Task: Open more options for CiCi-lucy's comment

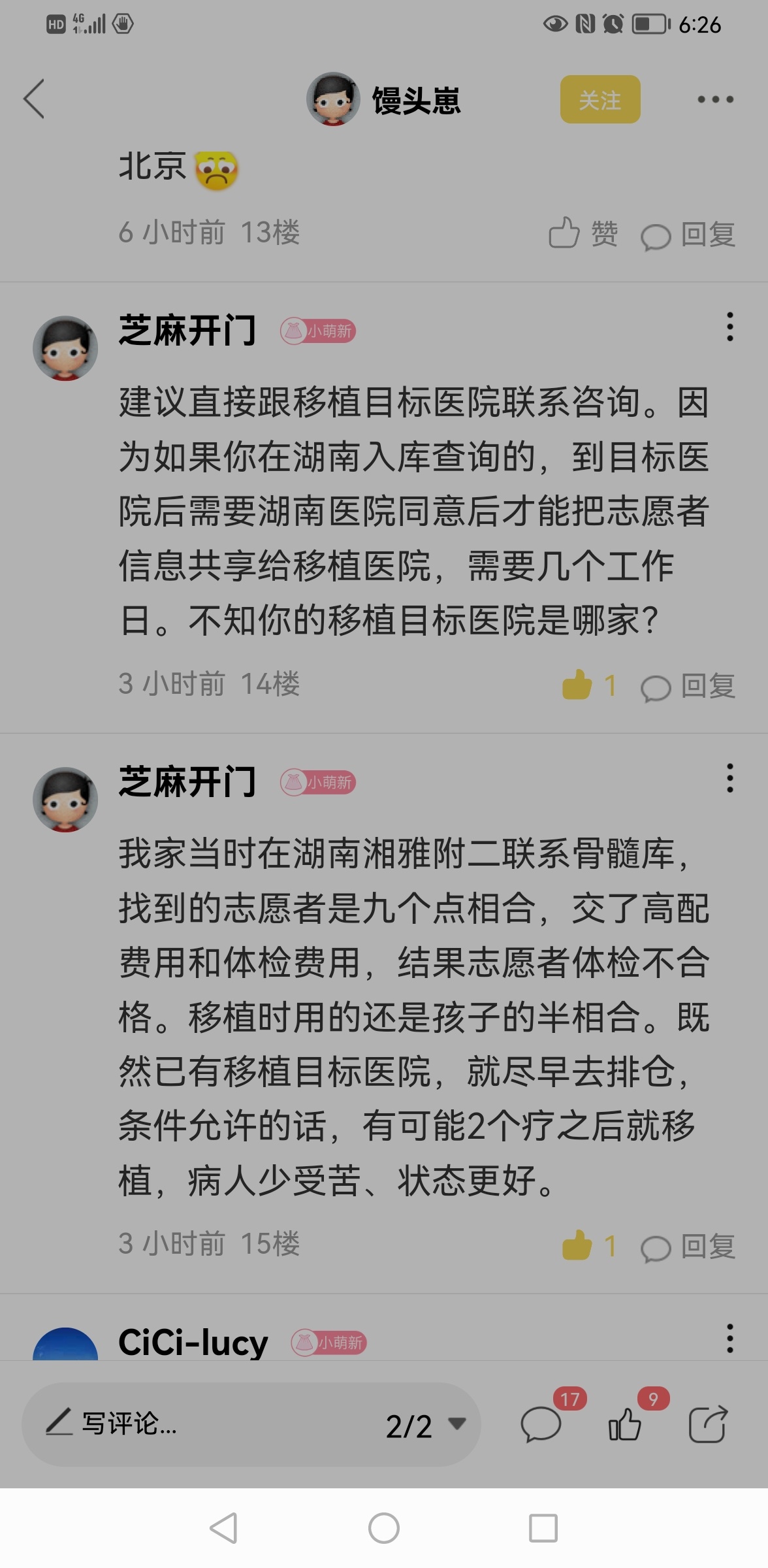Action: (729, 1339)
